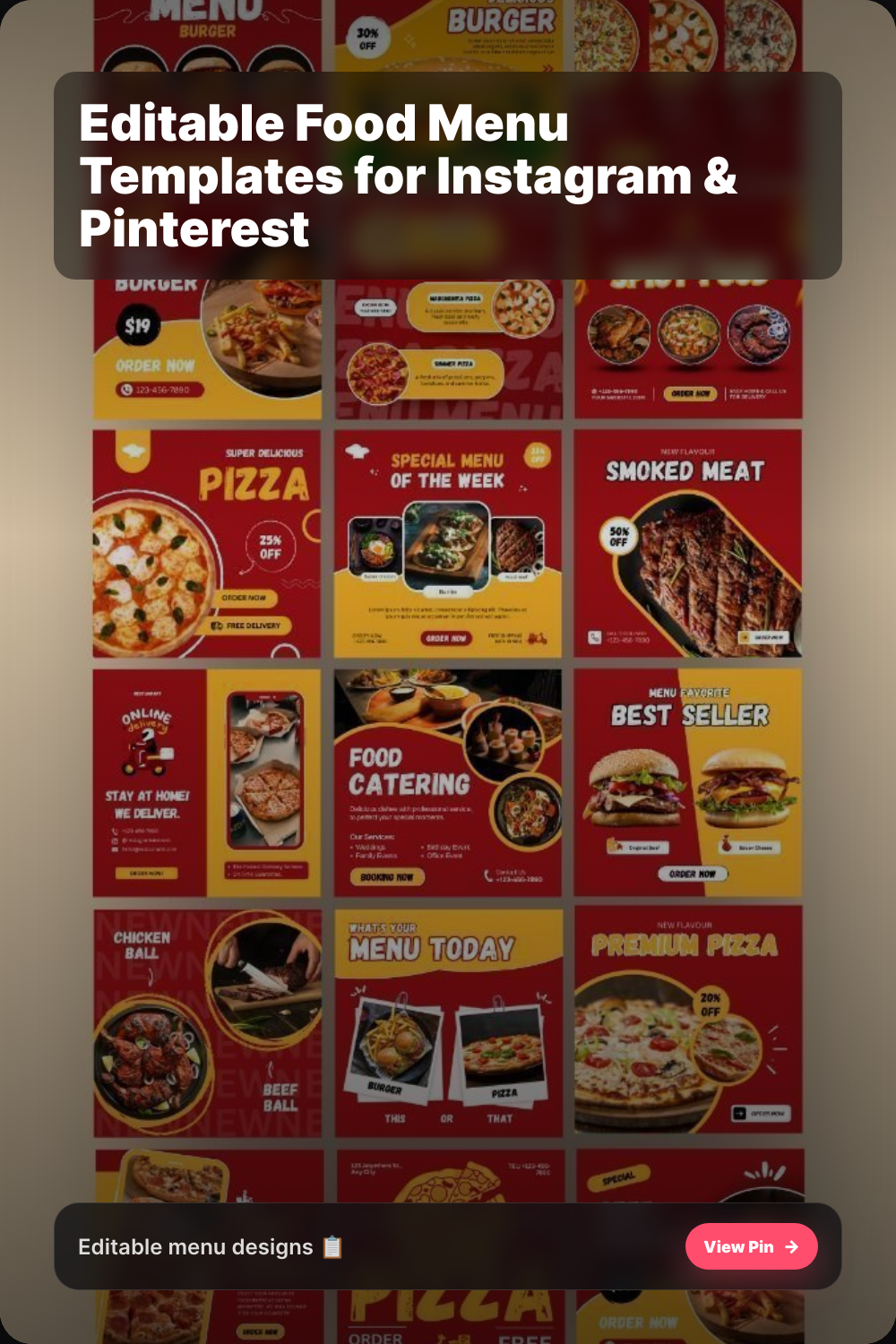Viewport: 896px width, 1344px height.
Task: Tap the View Pin button
Action: tap(751, 1246)
